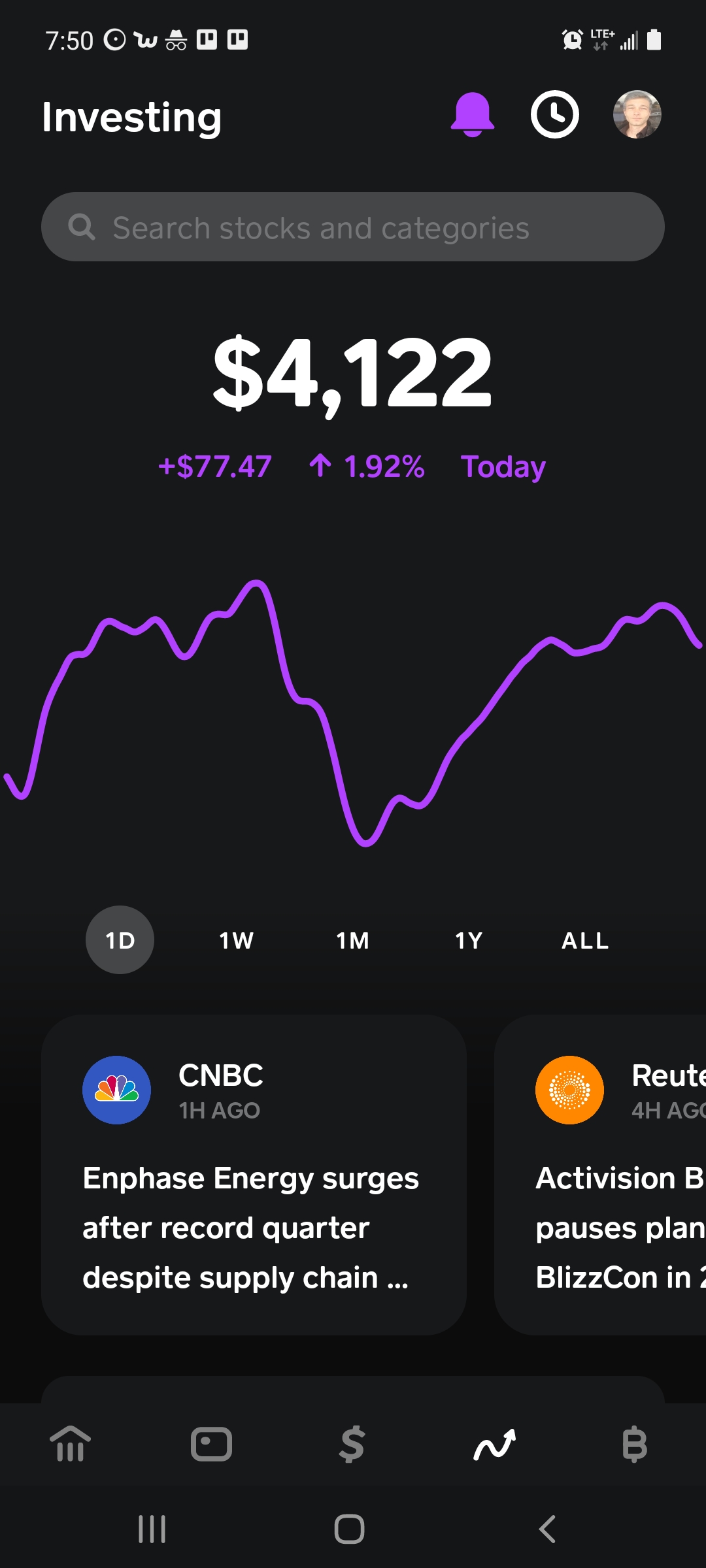Tap the system back button
Image resolution: width=706 pixels, height=1568 pixels.
point(546,1529)
